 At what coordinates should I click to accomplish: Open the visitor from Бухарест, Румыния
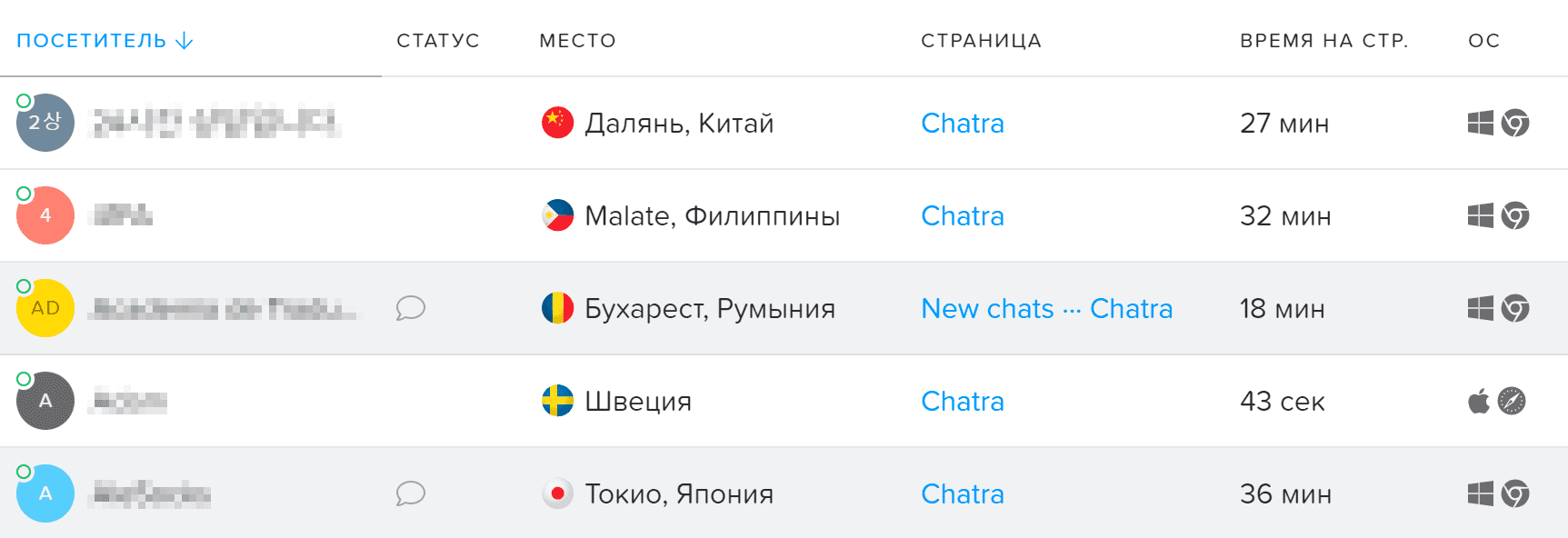223,309
